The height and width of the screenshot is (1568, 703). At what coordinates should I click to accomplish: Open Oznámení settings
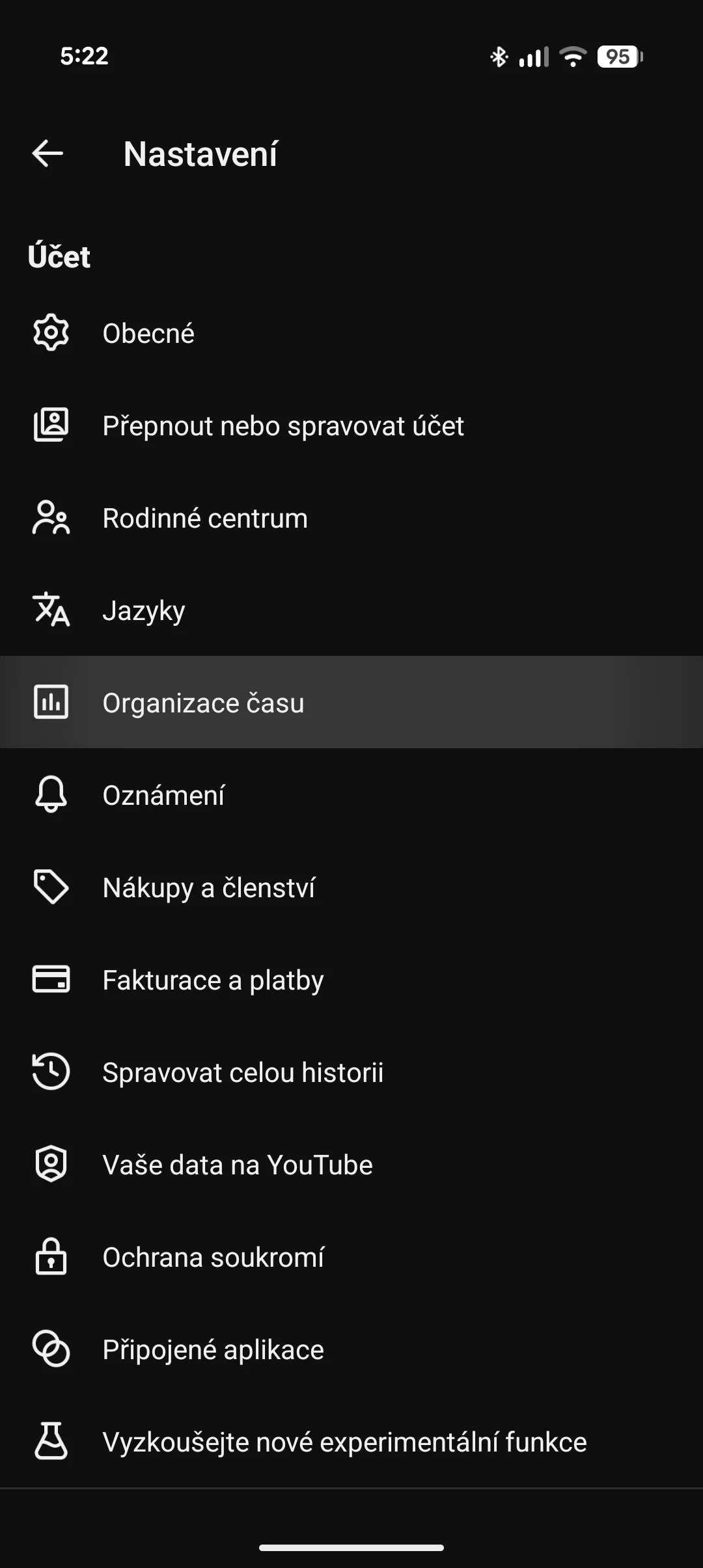click(163, 795)
